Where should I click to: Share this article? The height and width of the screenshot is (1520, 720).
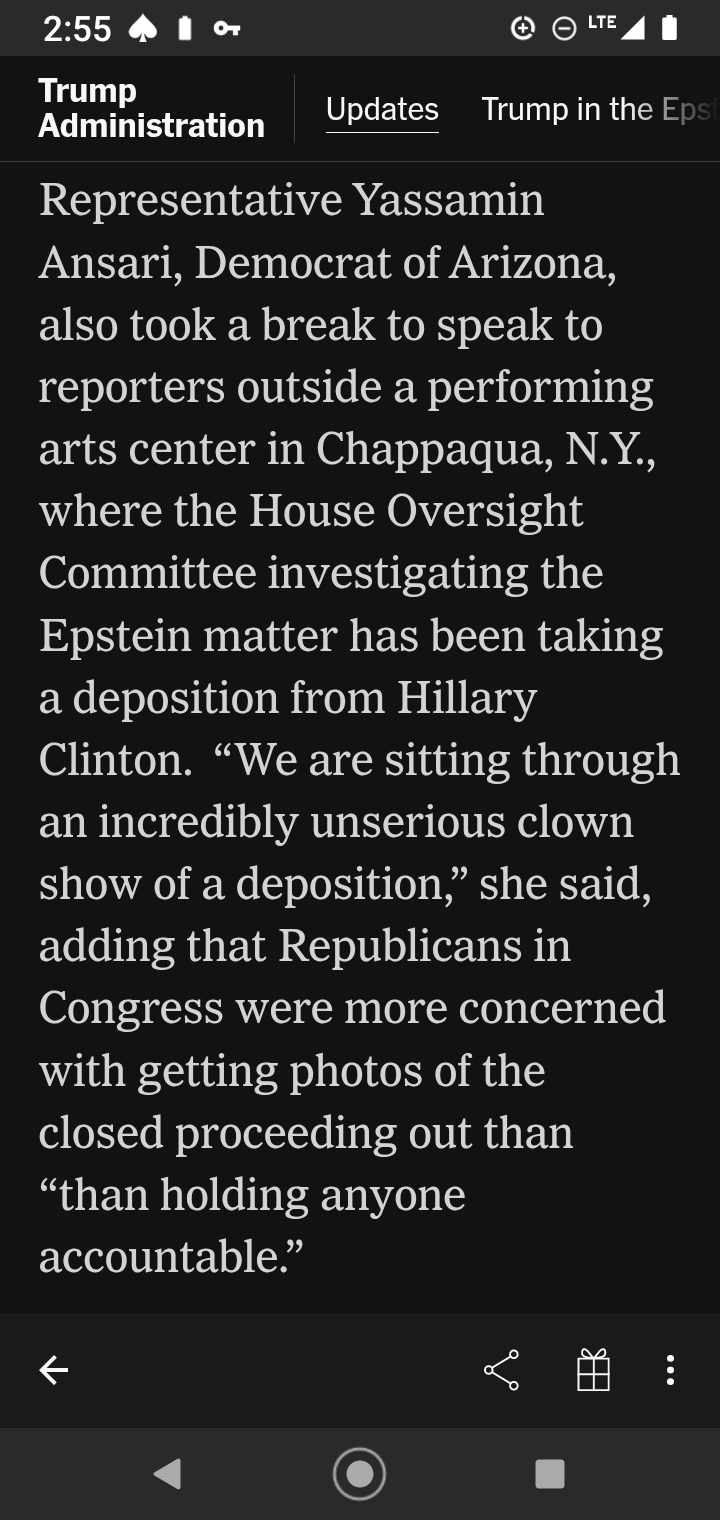[501, 1370]
